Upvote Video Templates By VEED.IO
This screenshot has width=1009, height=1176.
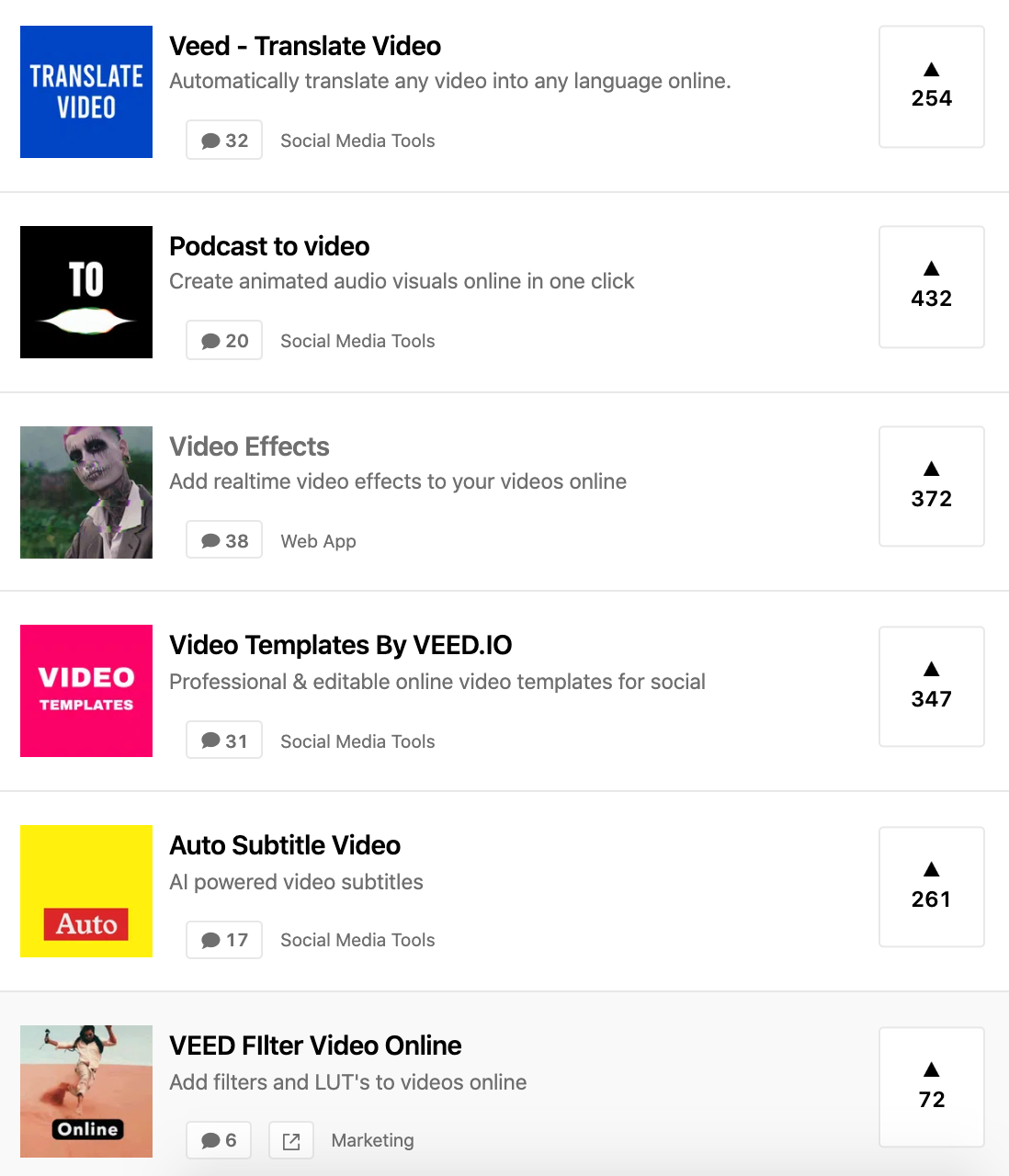(931, 687)
